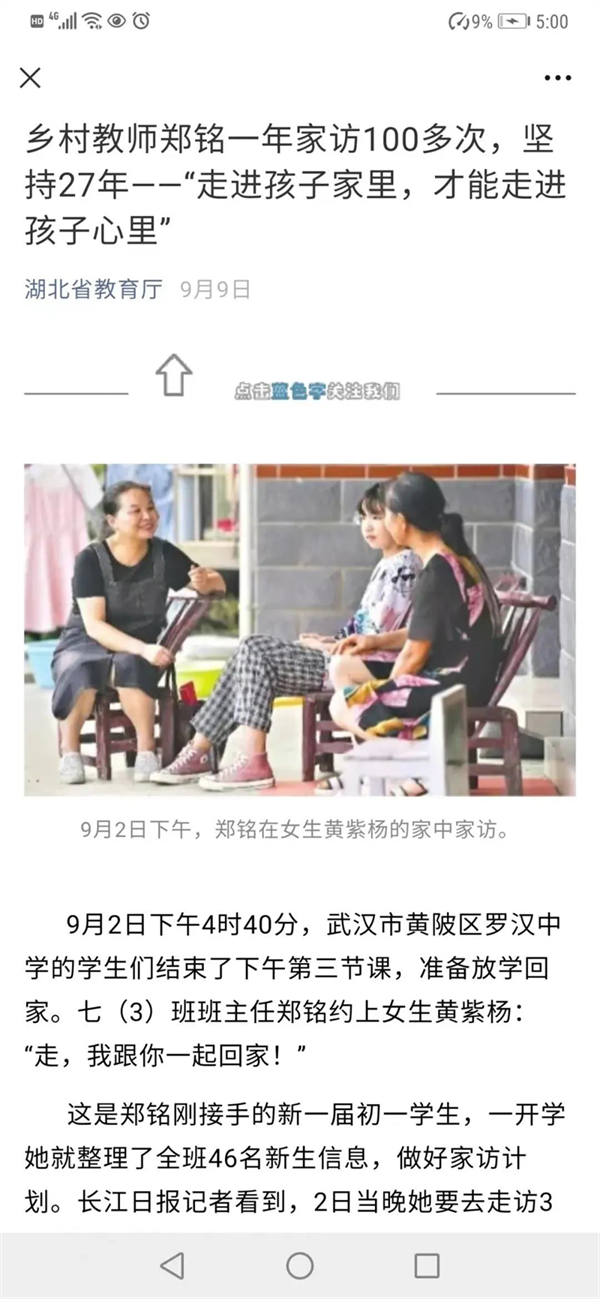
Task: Go to the home screen
Action: point(300,1265)
